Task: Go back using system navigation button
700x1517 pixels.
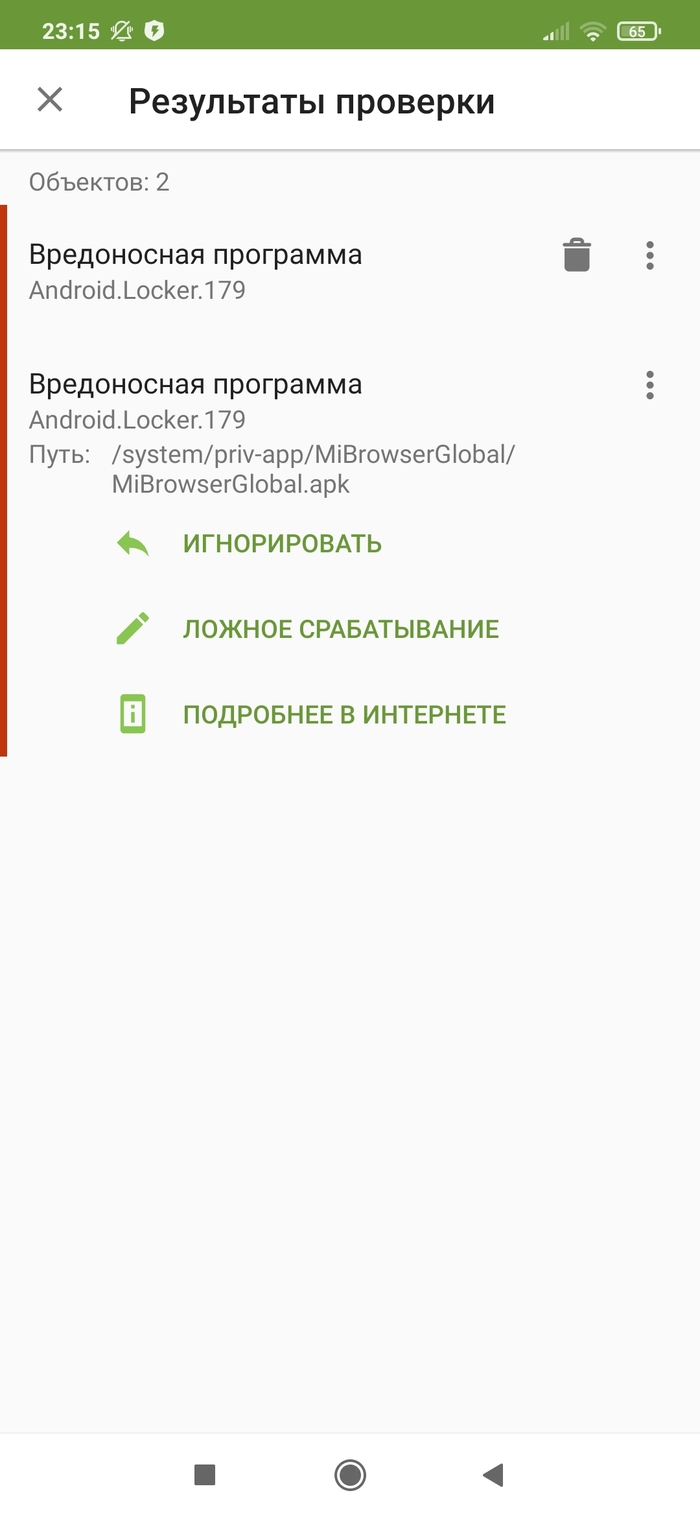Action: (x=493, y=1474)
